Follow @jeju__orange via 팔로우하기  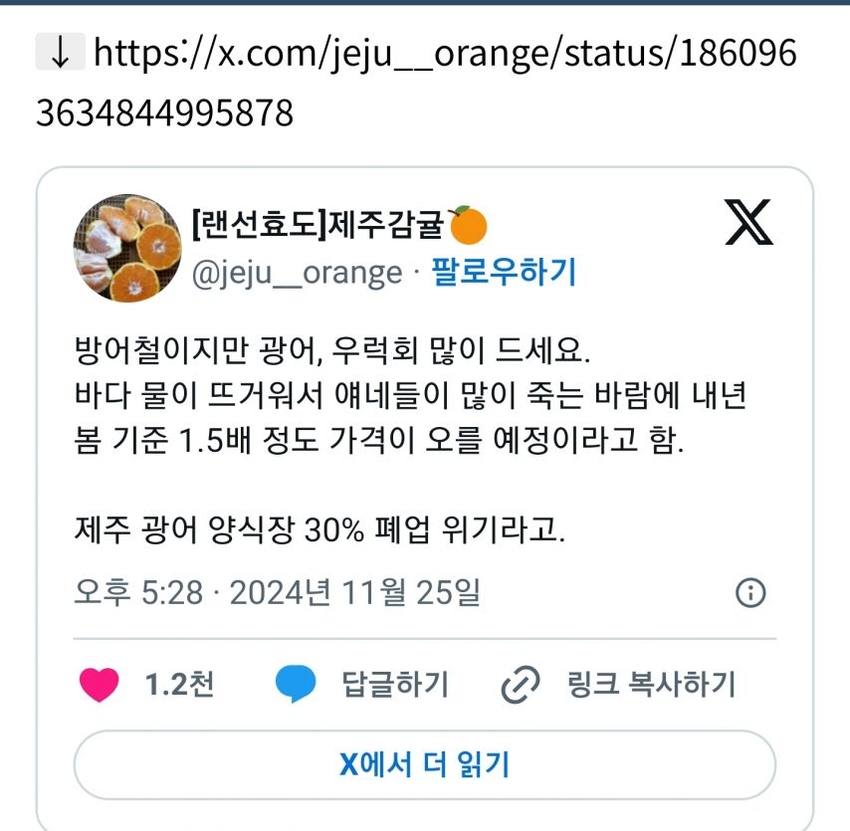503,272
